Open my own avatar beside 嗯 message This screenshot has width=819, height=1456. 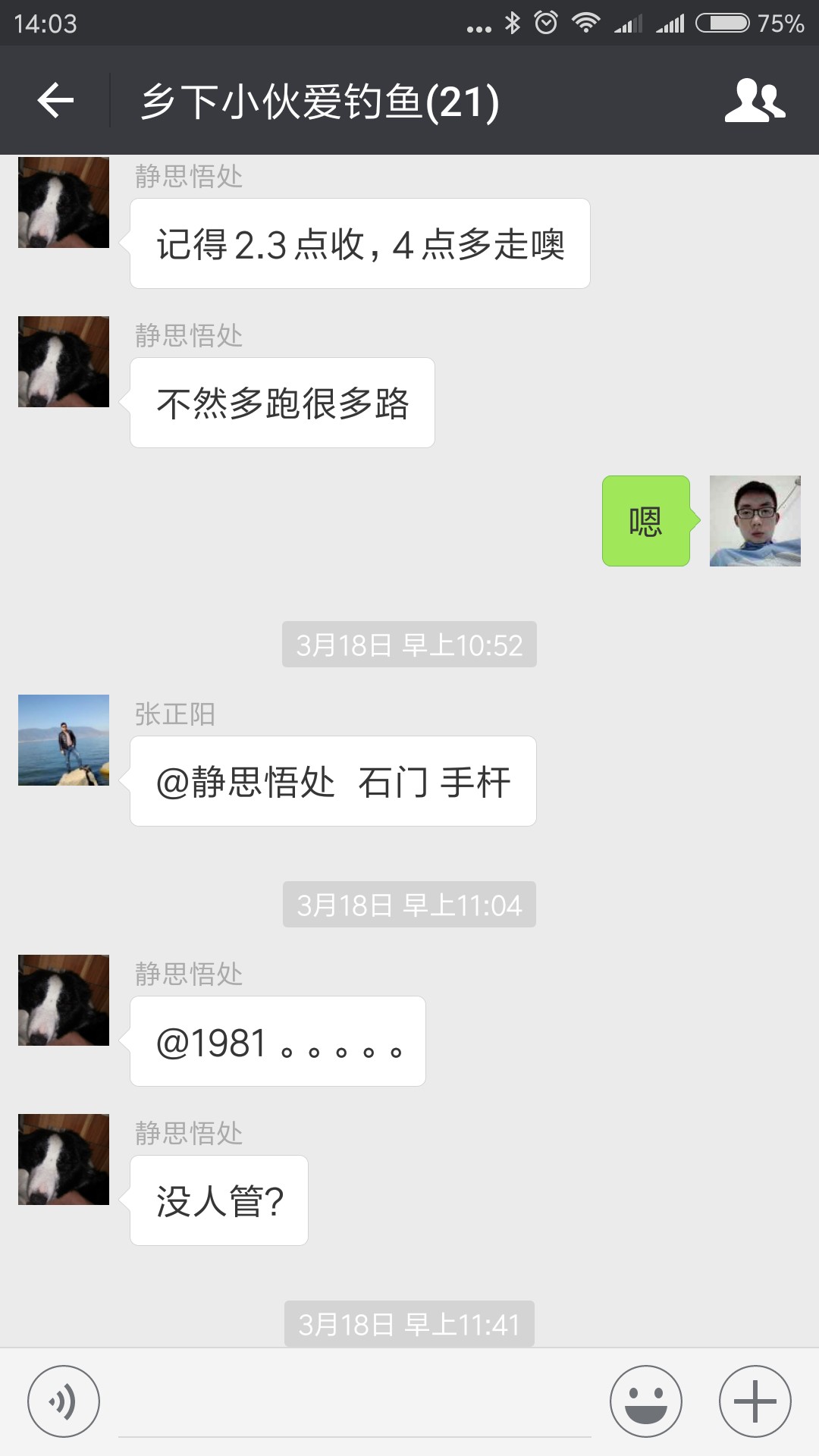(x=755, y=521)
